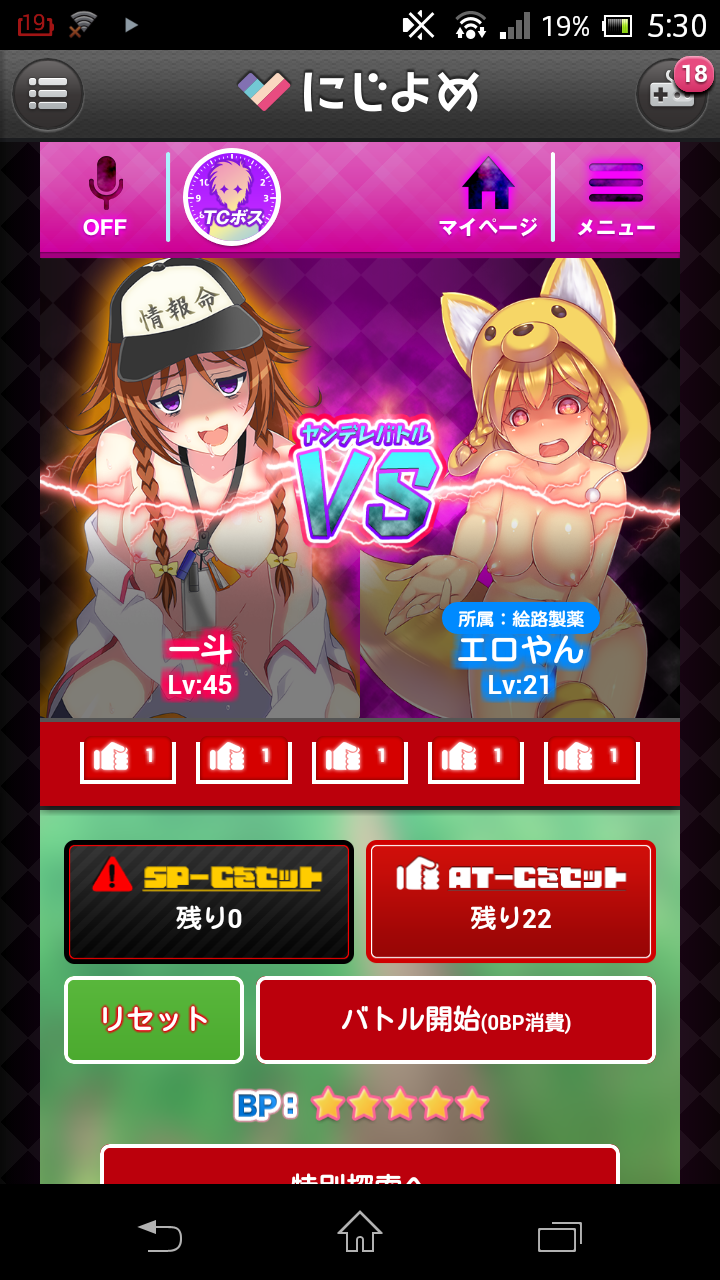Open the メニュー button
Image resolution: width=720 pixels, height=1280 pixels.
click(616, 197)
